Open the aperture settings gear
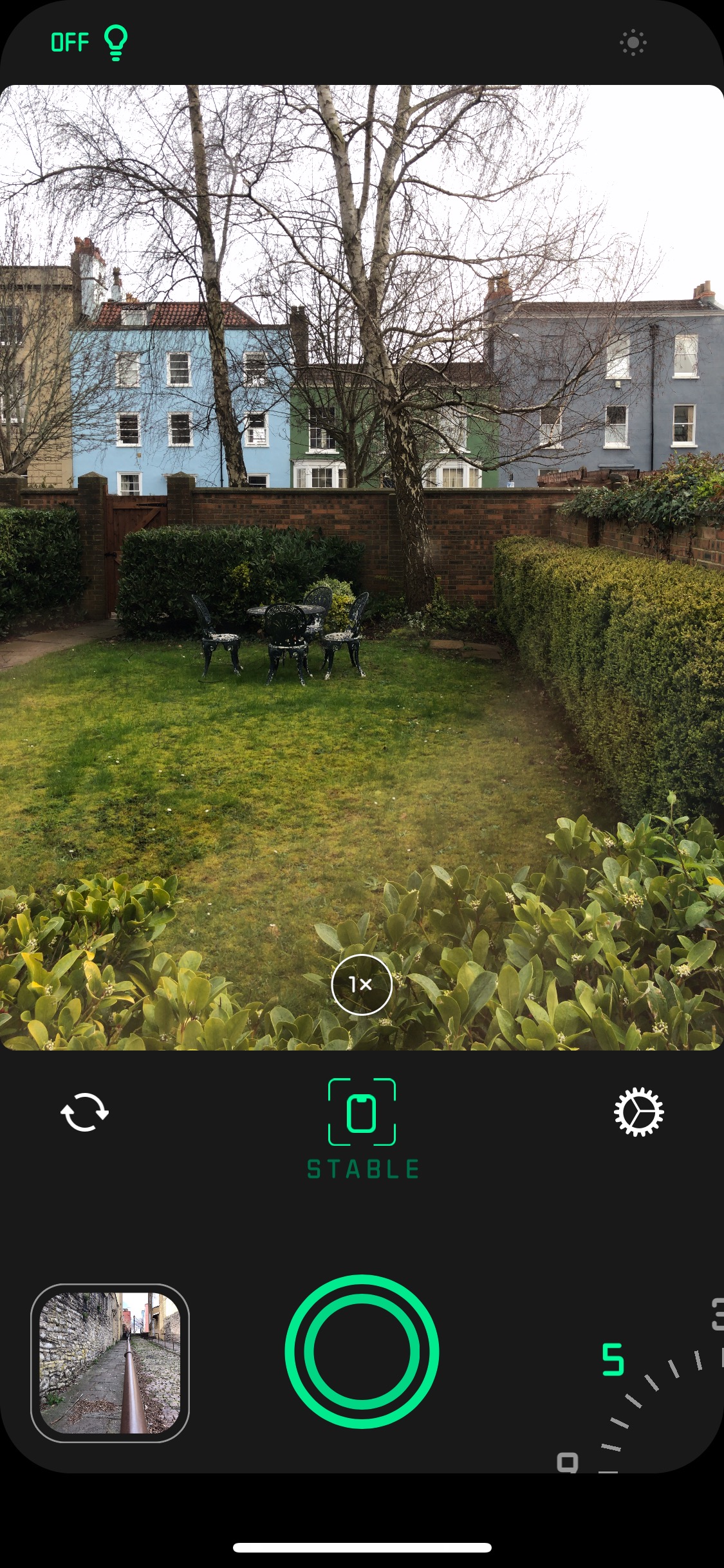Viewport: 724px width, 1568px height. 638,1112
